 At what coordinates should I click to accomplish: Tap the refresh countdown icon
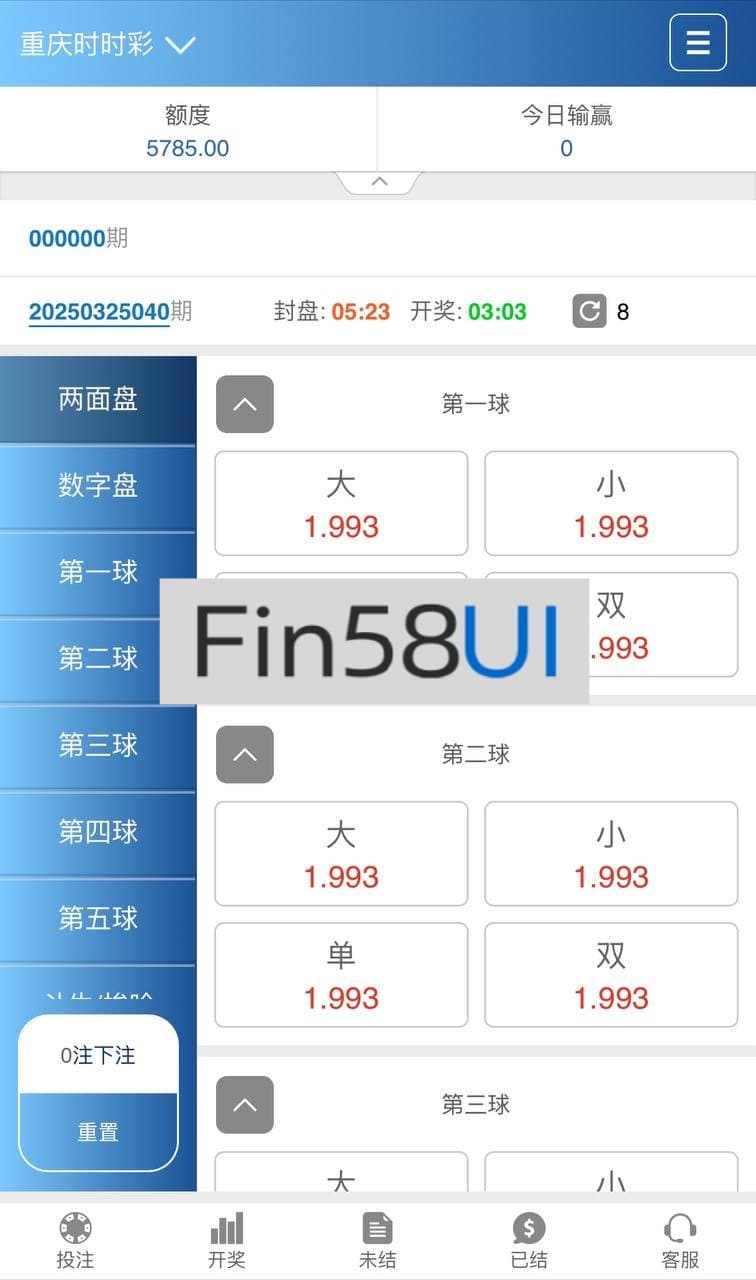589,311
